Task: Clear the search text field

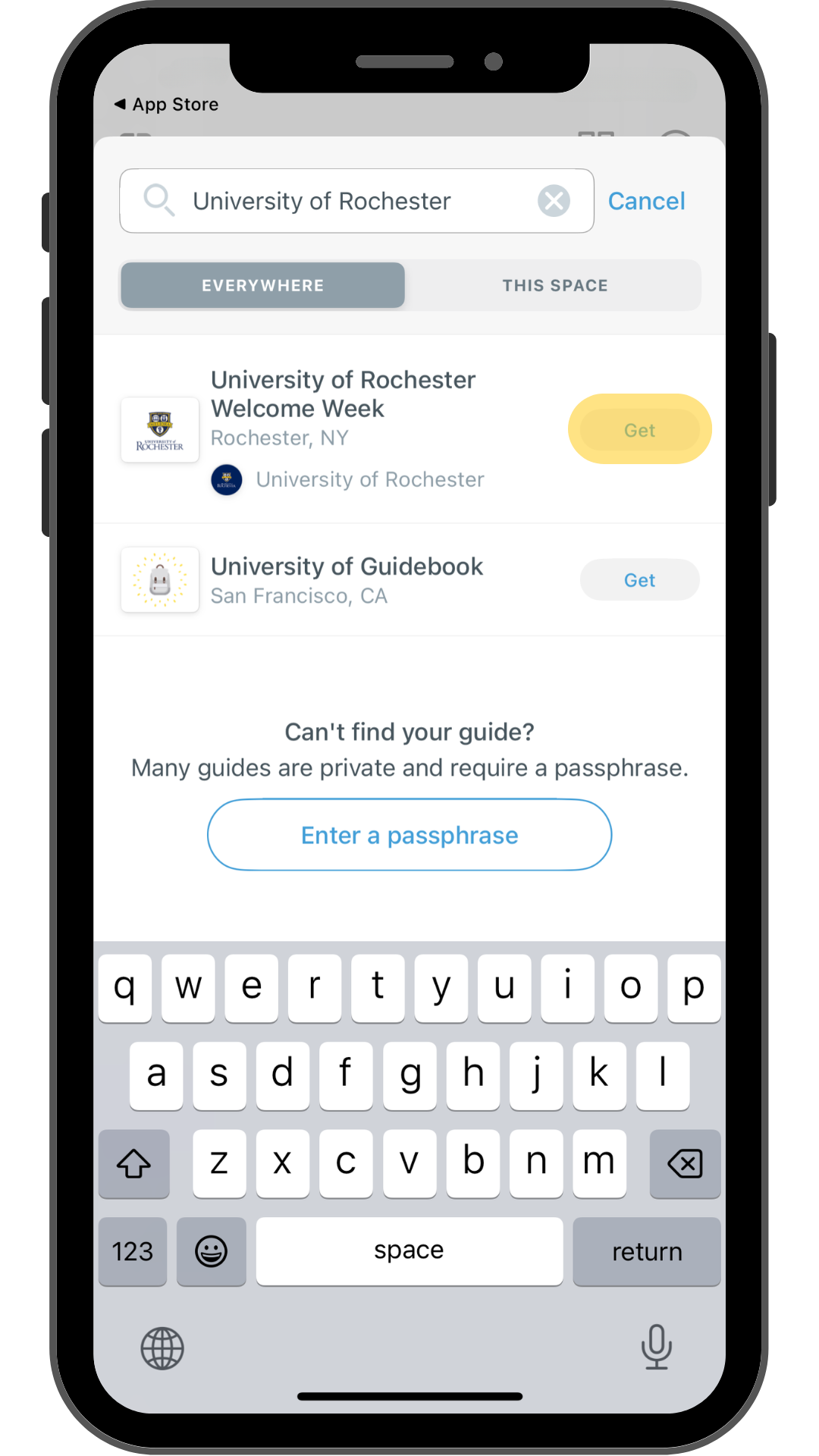Action: coord(554,201)
